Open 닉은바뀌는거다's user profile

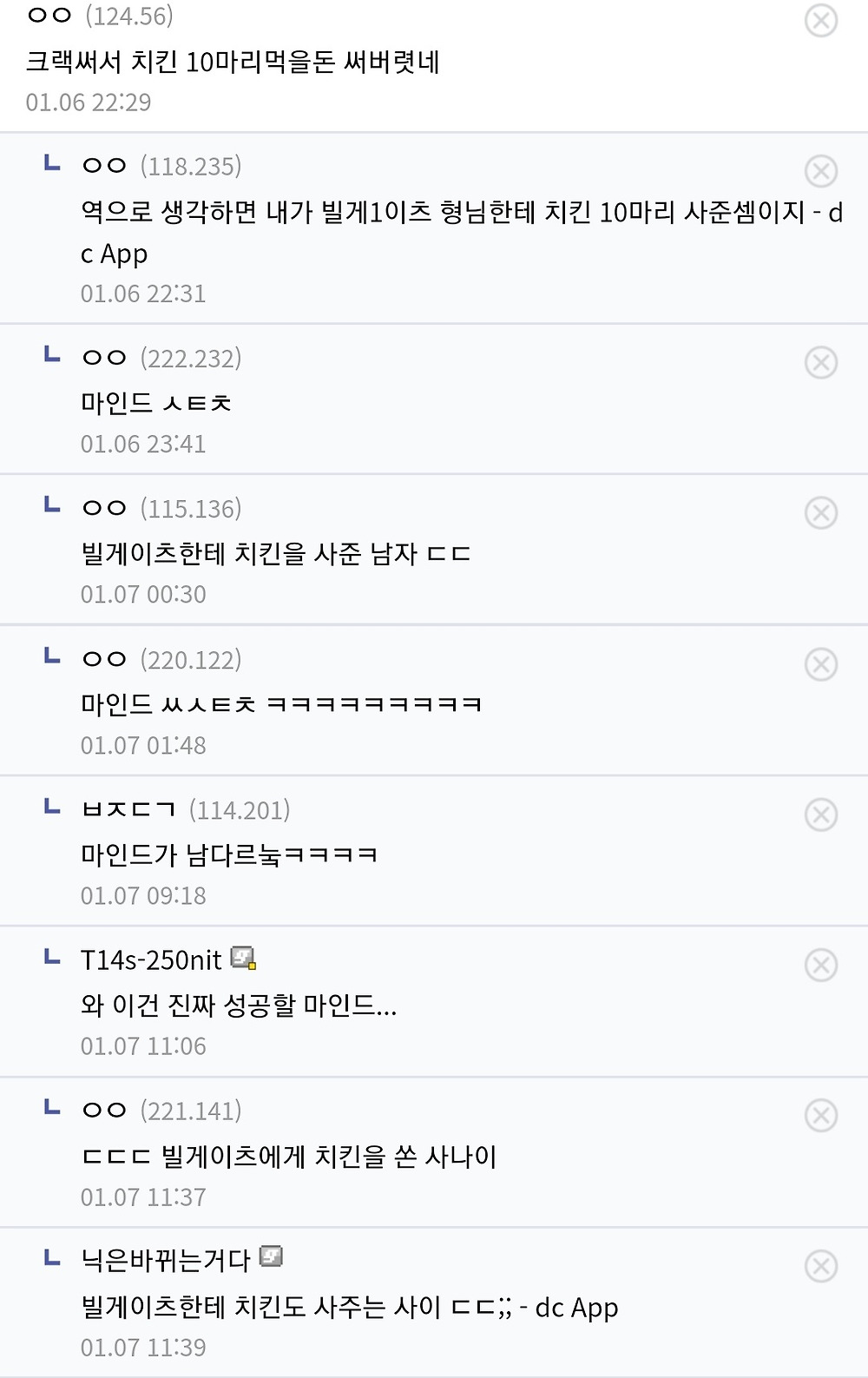coord(165,1260)
